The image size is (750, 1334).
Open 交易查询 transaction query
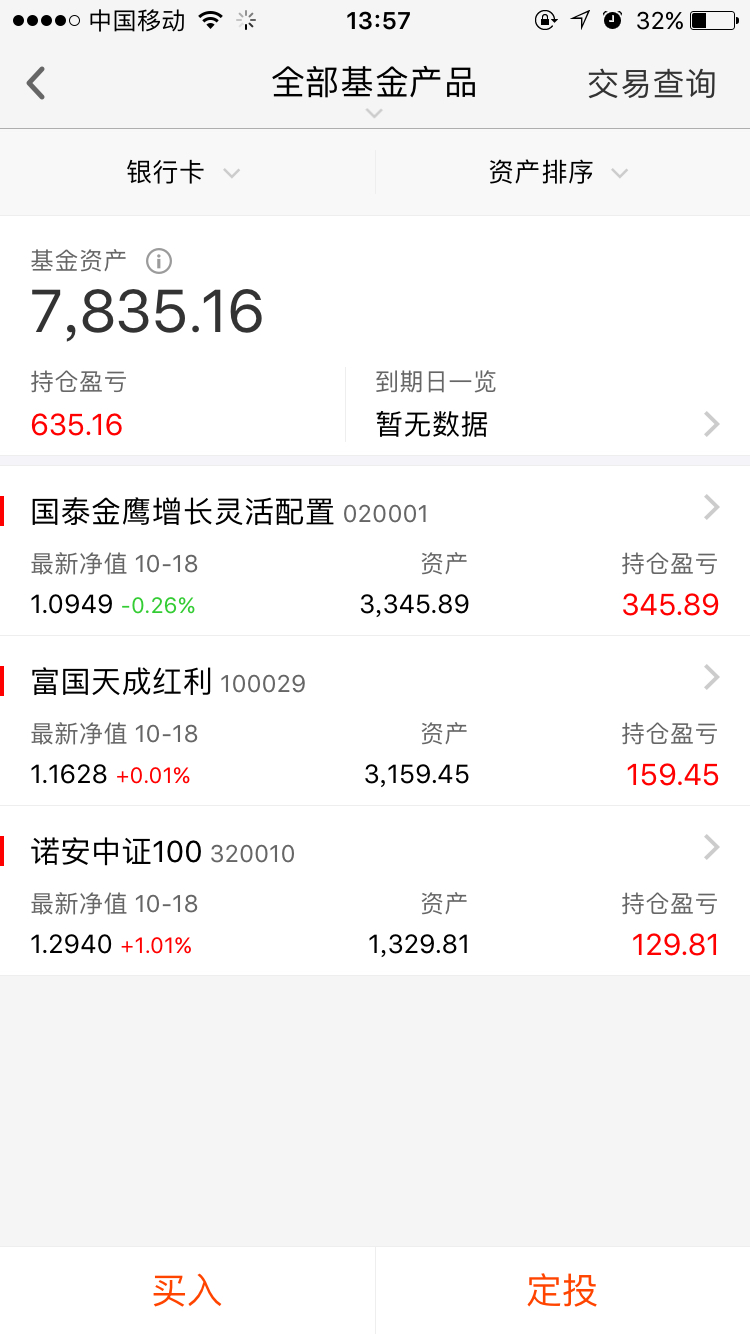click(x=652, y=84)
